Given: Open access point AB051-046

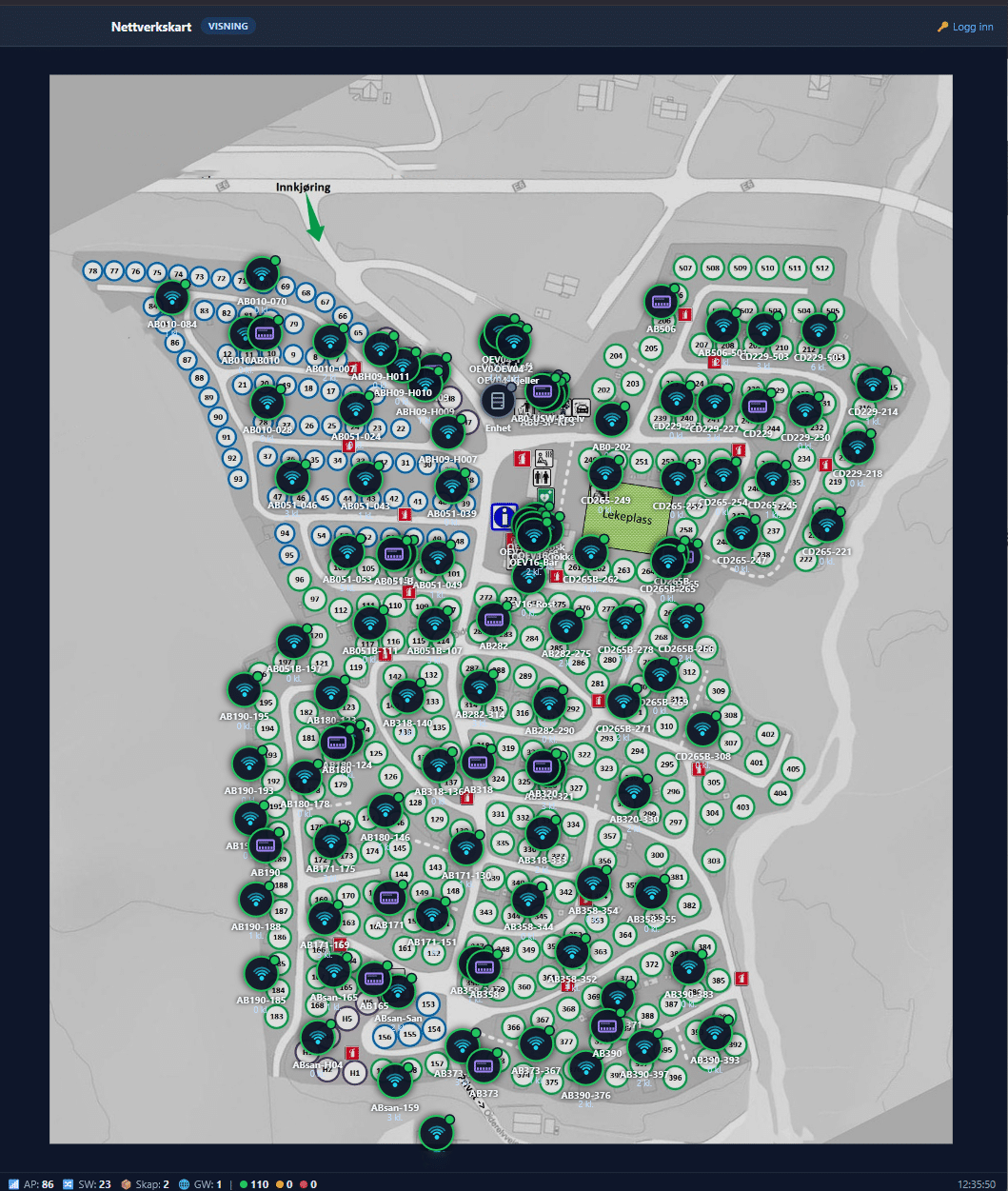Looking at the screenshot, I should (x=292, y=478).
